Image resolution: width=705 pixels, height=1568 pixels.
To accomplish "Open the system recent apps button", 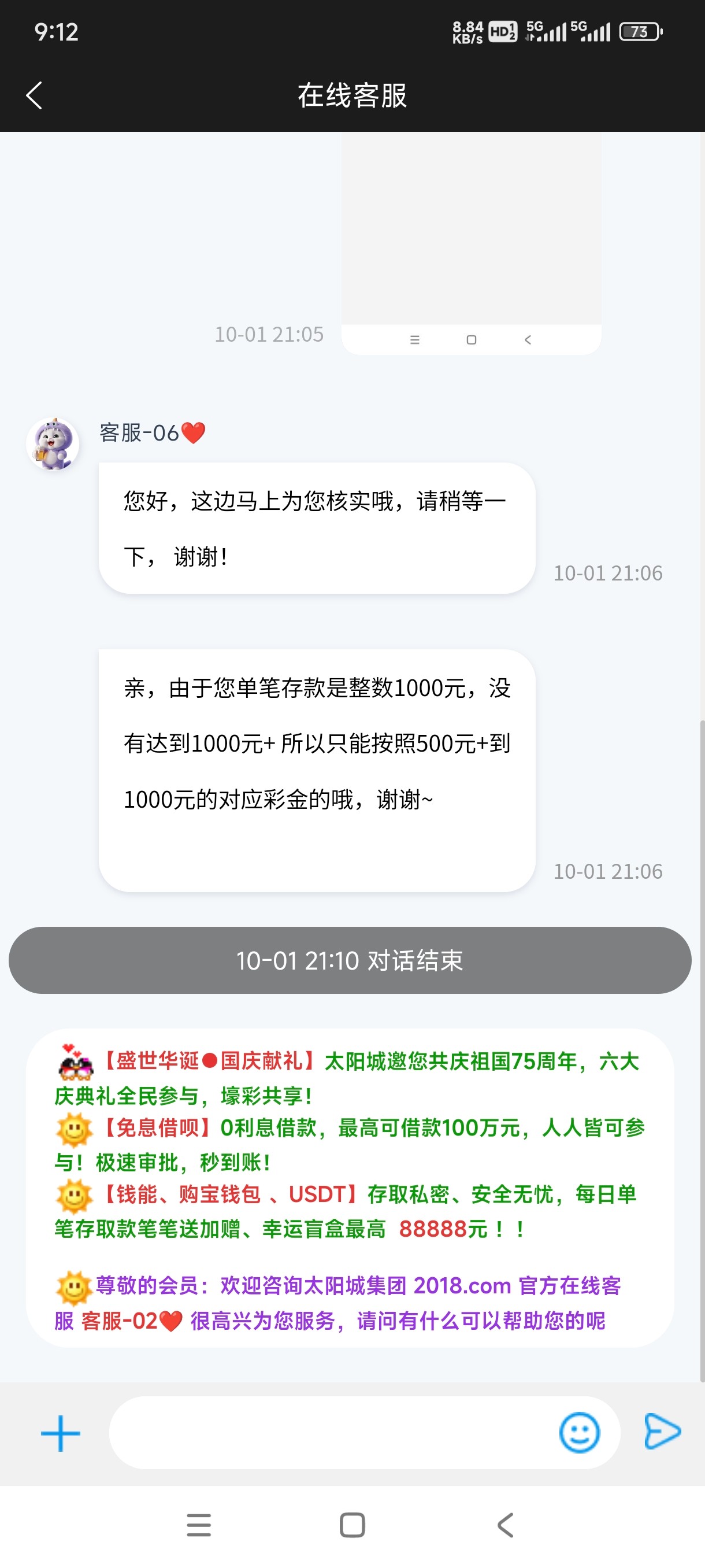I will [x=199, y=1525].
